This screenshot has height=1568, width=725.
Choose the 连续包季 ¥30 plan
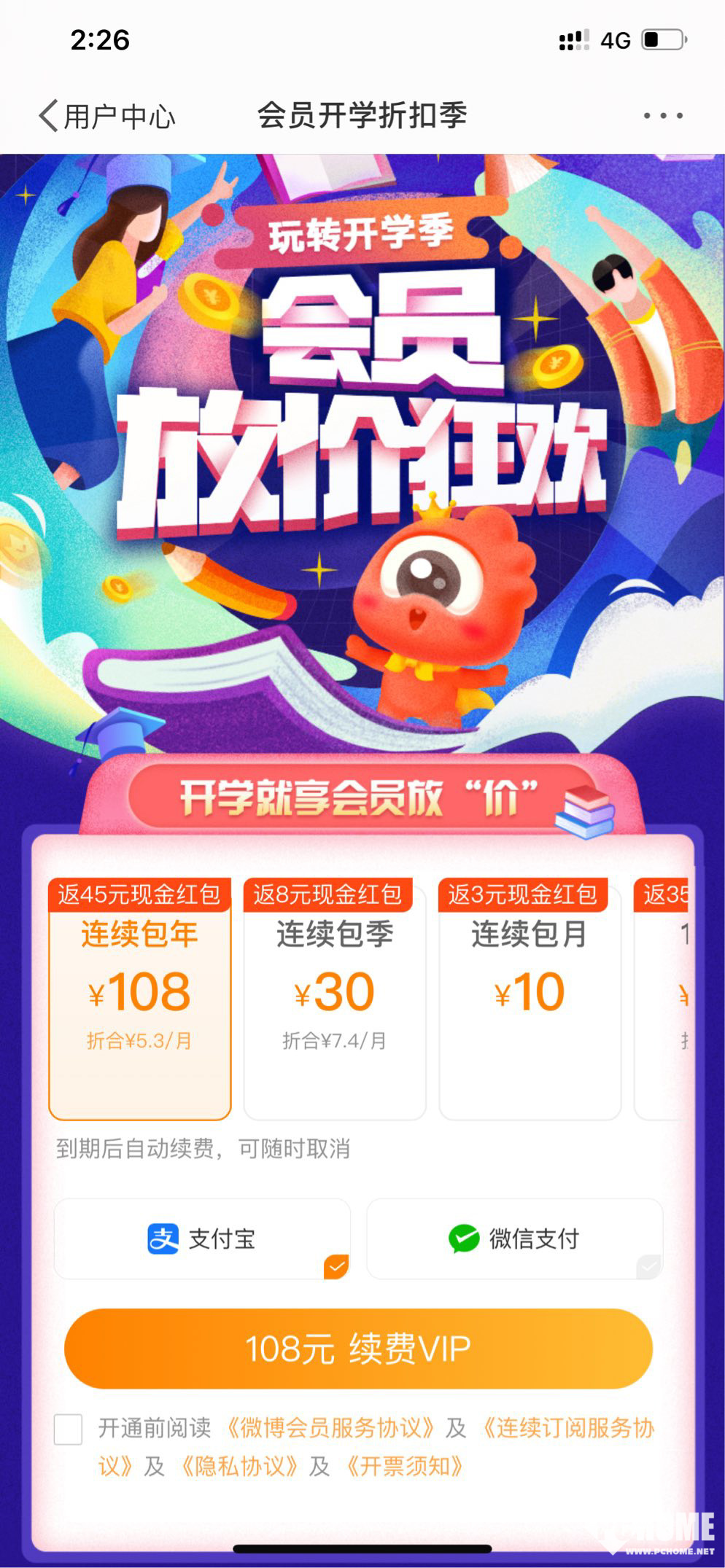coord(334,999)
